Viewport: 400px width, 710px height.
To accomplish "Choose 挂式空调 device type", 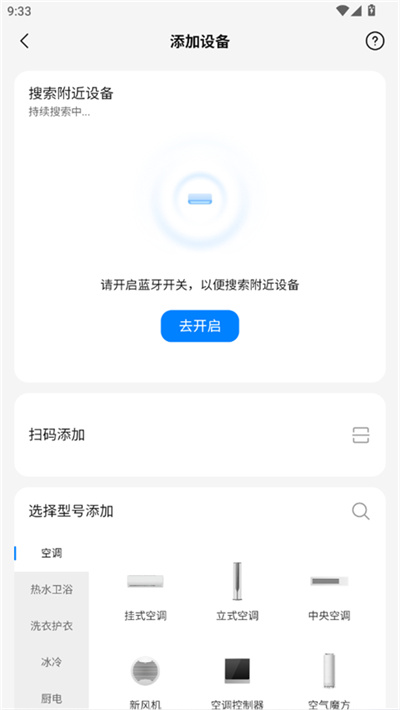I will pyautogui.click(x=145, y=592).
